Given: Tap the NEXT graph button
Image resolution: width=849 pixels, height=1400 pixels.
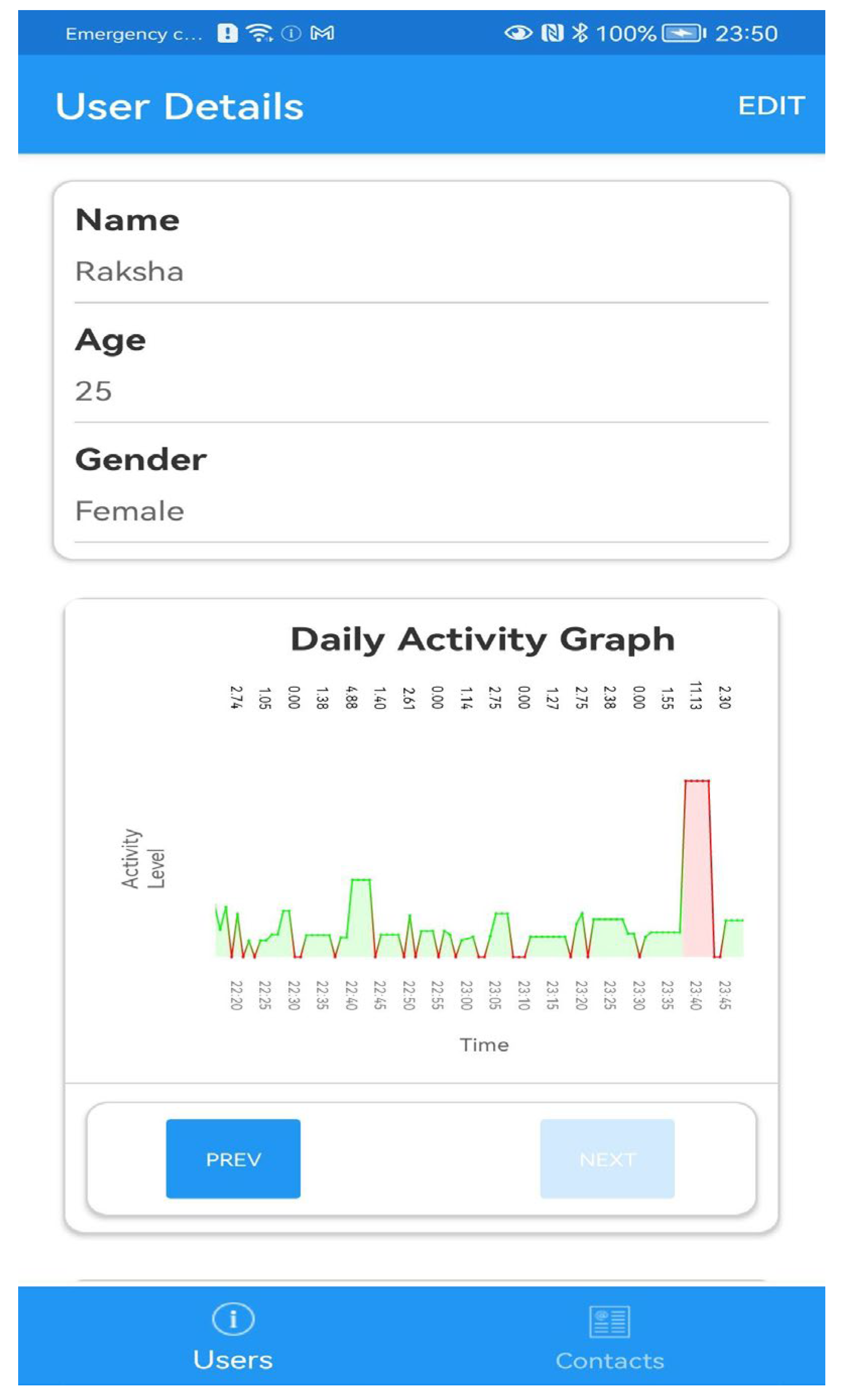Looking at the screenshot, I should (x=607, y=1159).
